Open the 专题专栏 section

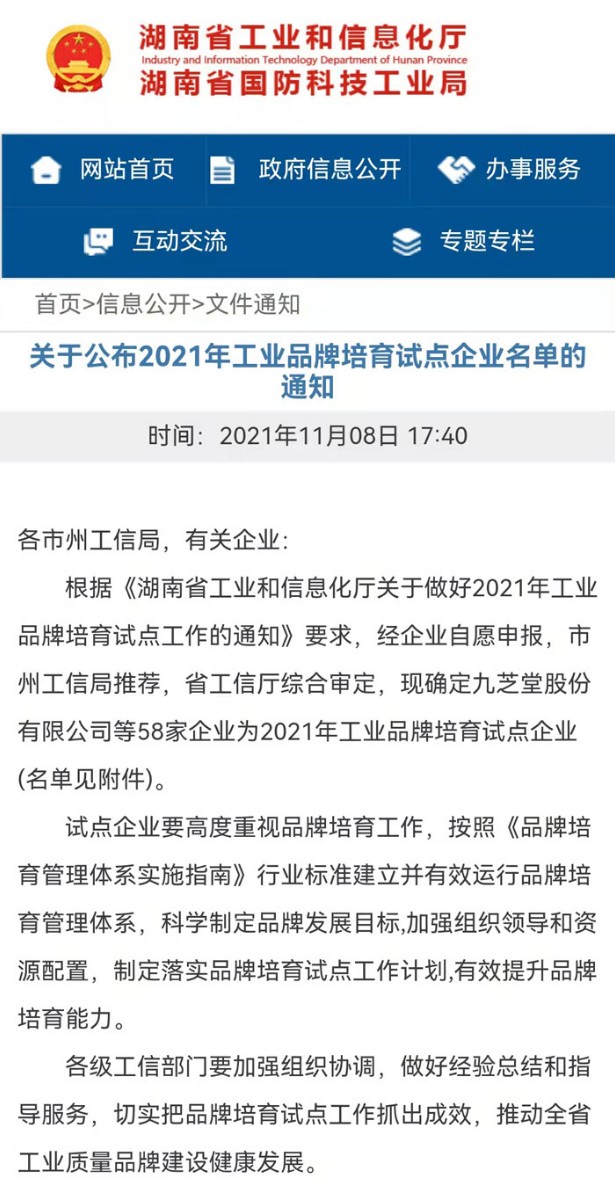coord(463,240)
